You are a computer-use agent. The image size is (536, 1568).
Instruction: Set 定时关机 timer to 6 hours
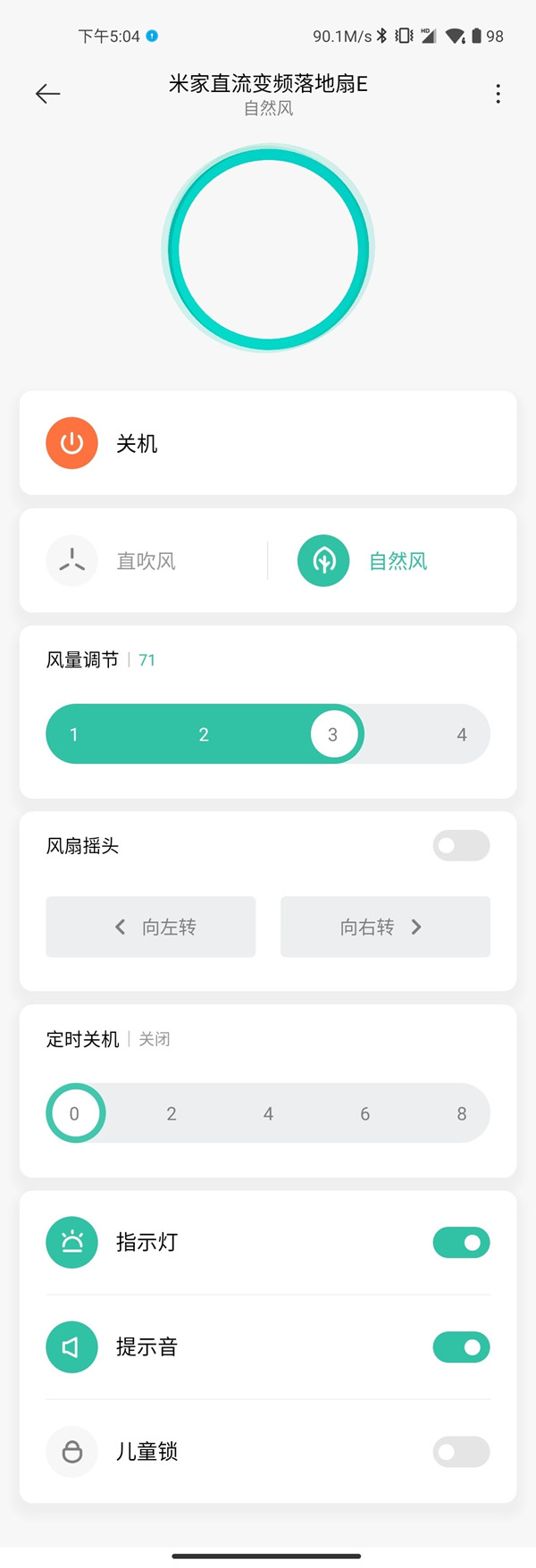[x=364, y=1113]
